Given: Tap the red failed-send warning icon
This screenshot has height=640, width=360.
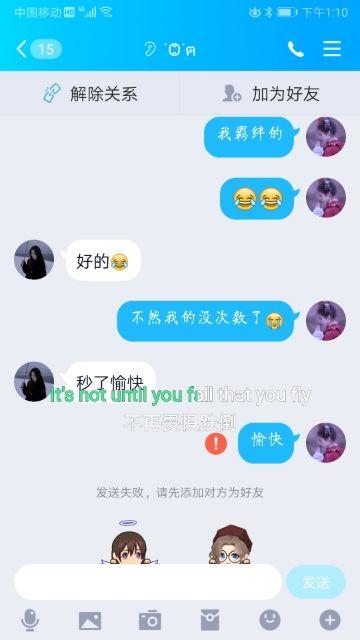Looking at the screenshot, I should point(216,444).
